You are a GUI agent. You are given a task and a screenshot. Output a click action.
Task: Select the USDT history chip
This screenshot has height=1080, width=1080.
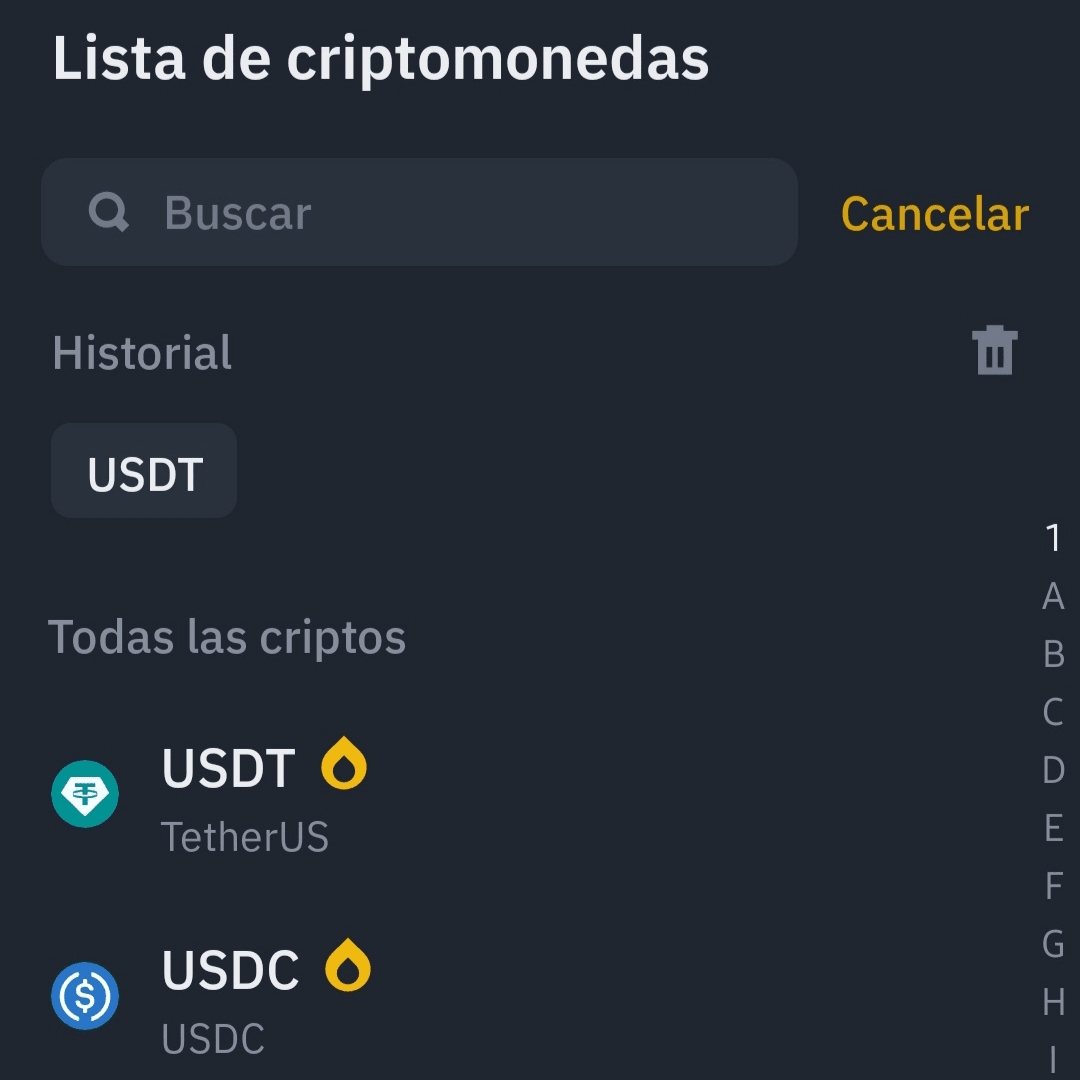coord(145,472)
